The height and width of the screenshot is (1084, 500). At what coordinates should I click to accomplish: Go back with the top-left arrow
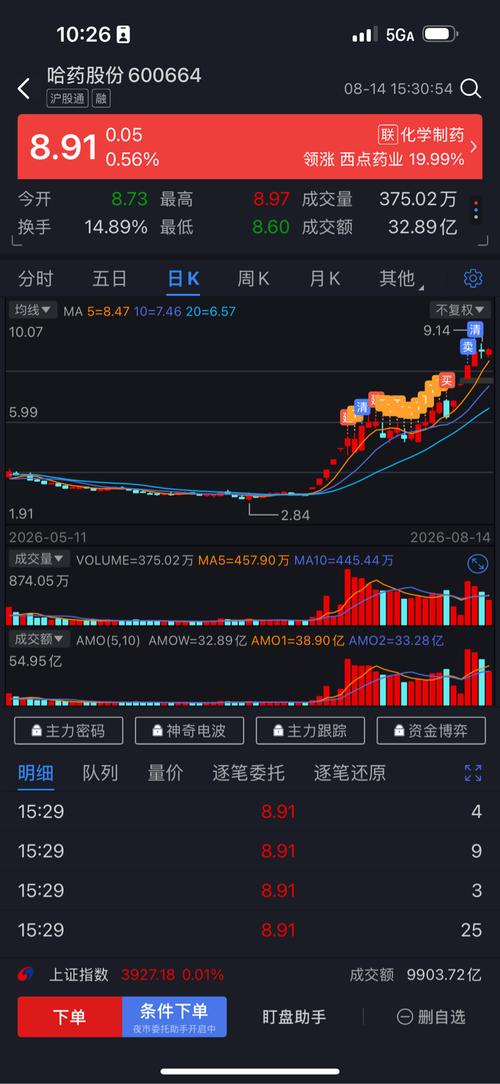point(24,88)
